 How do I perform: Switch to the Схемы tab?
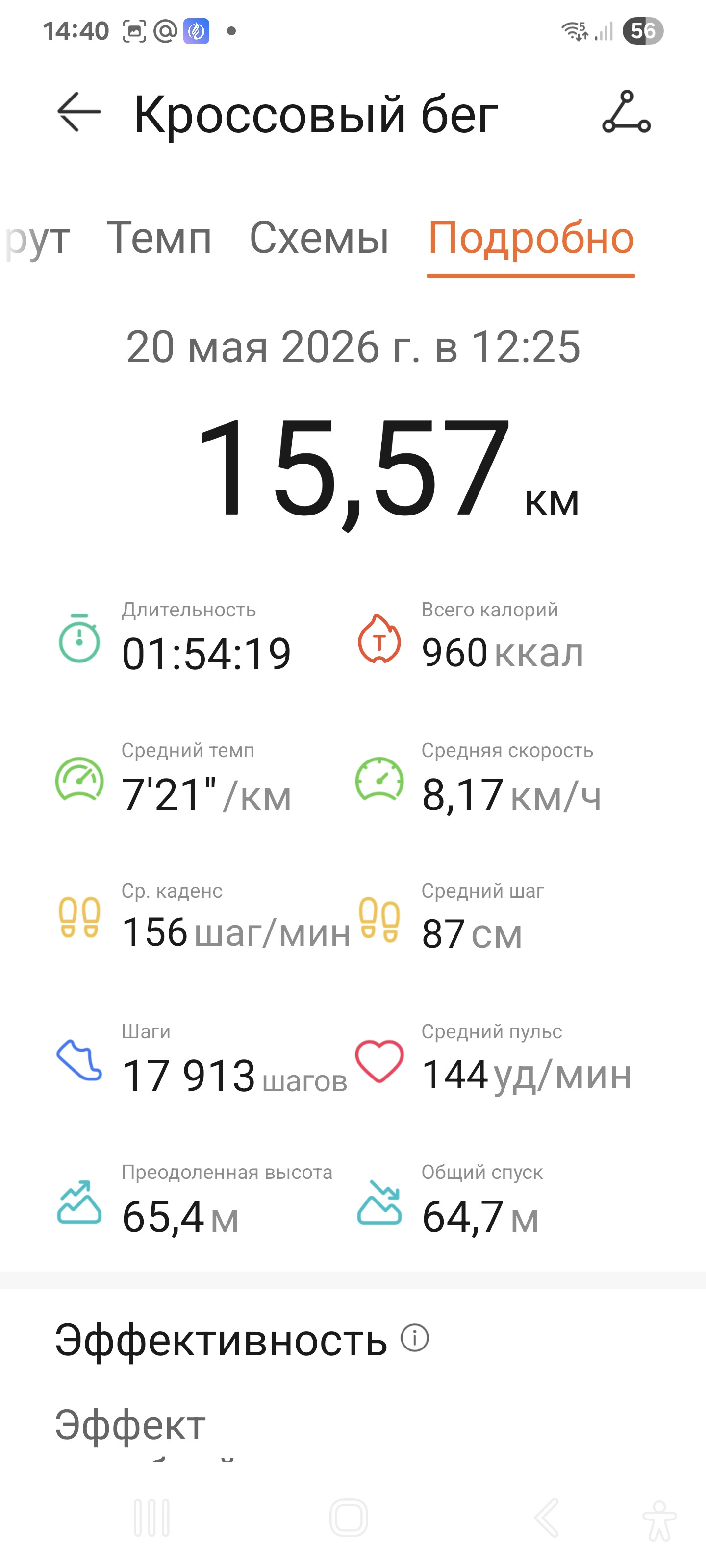(x=319, y=237)
